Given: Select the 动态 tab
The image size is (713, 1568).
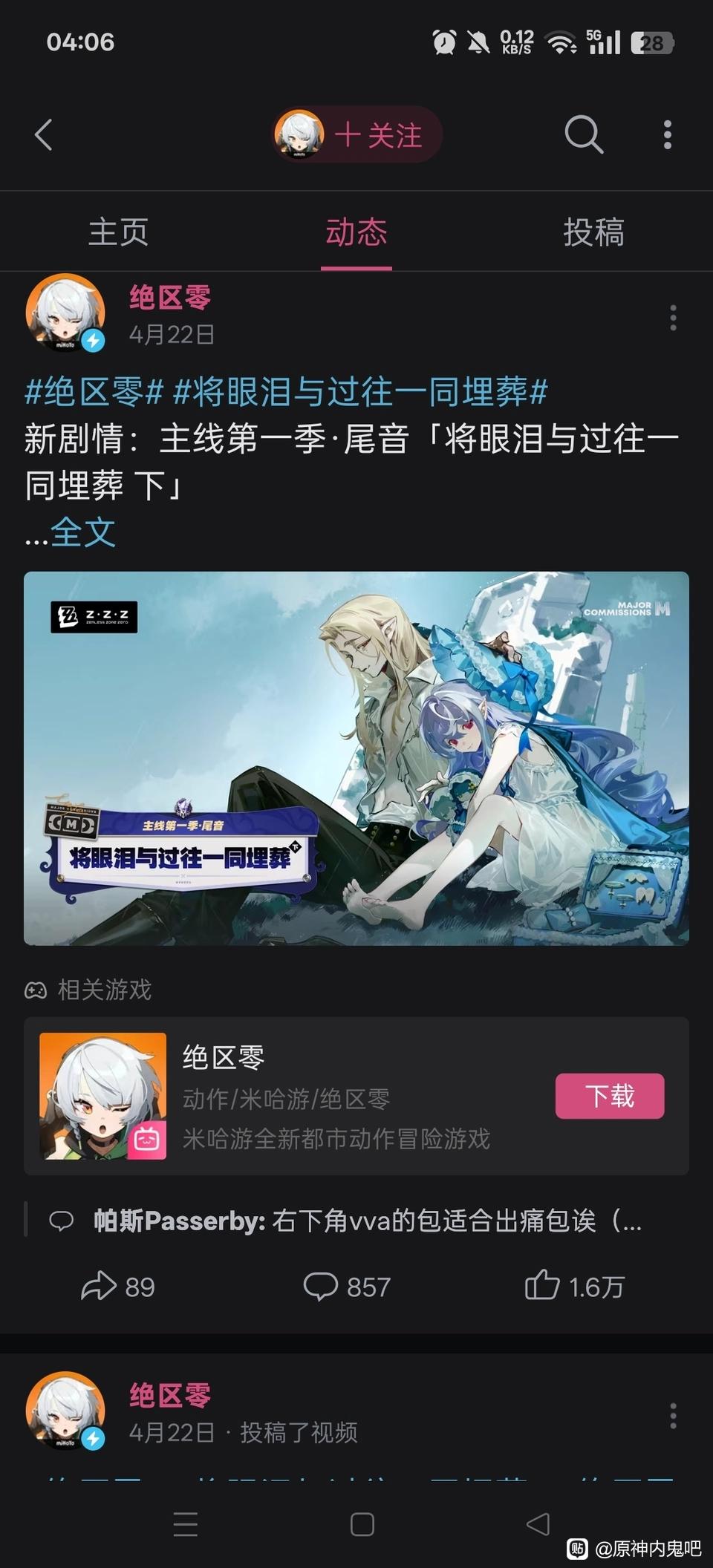Looking at the screenshot, I should point(356,232).
